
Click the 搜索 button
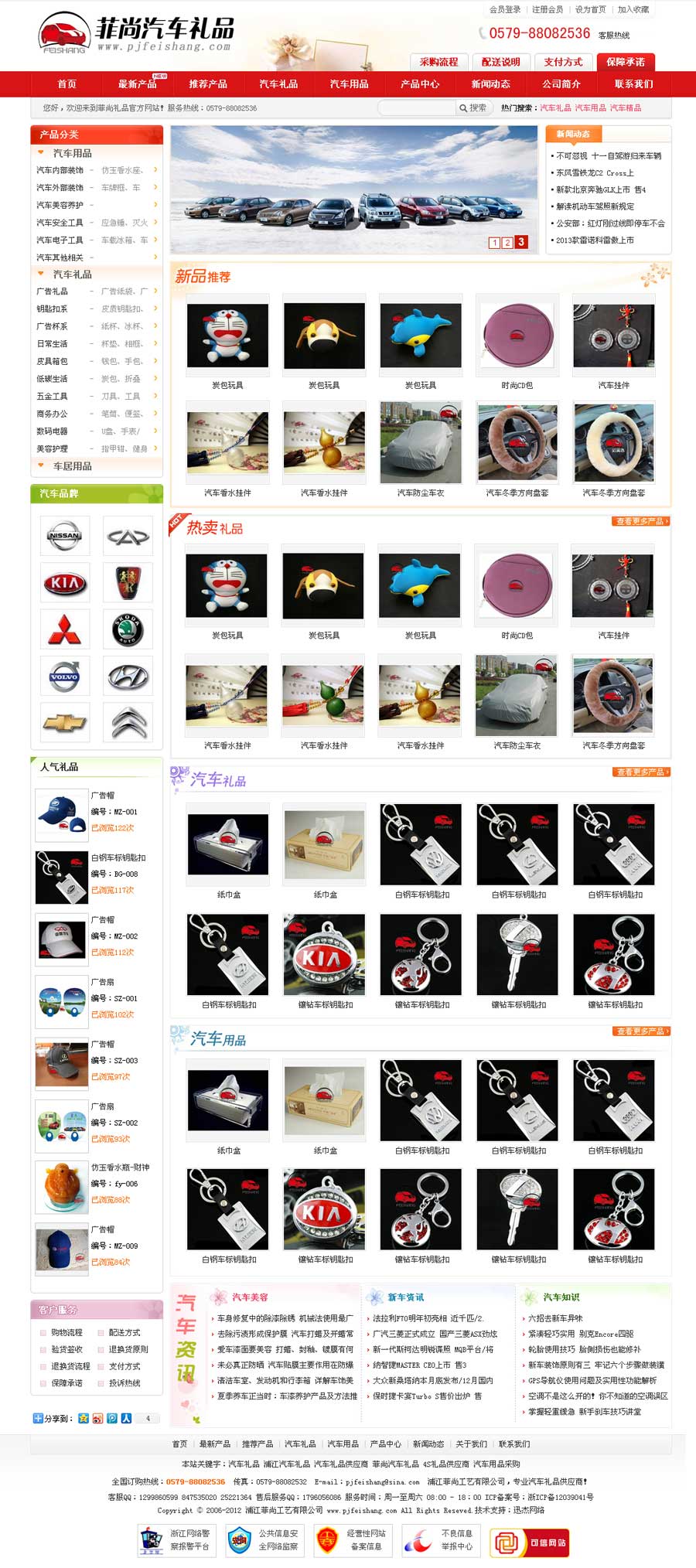click(473, 107)
